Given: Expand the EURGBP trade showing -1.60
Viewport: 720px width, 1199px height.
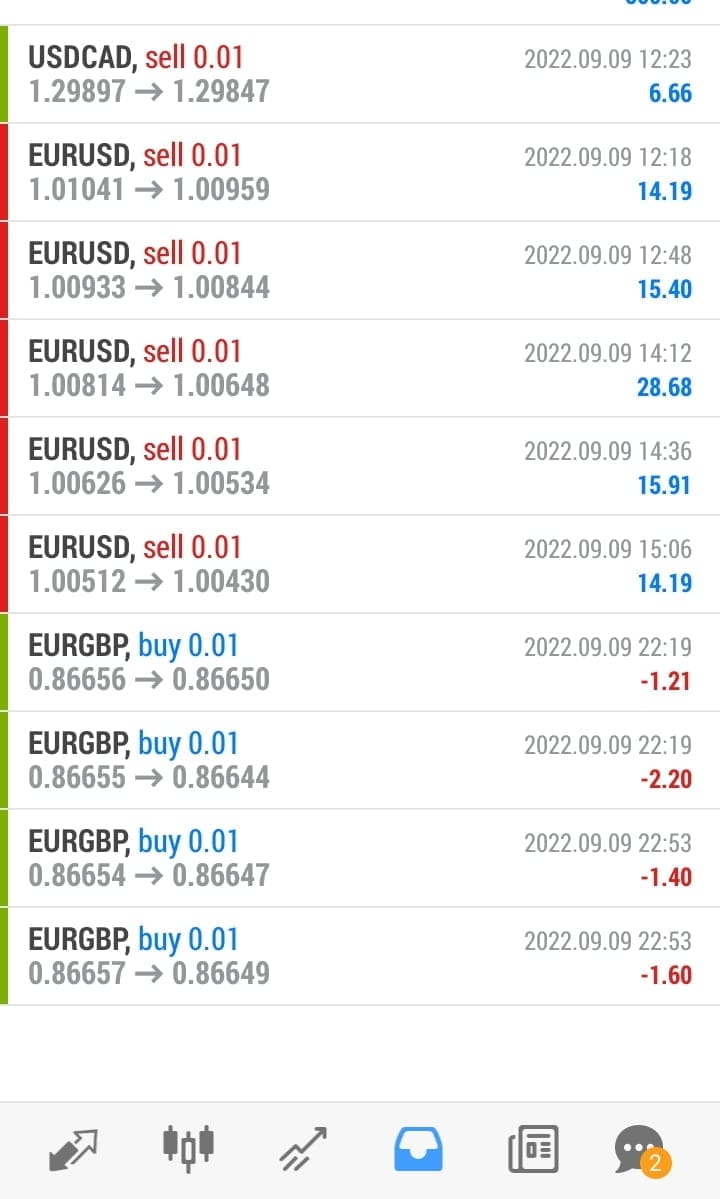Looking at the screenshot, I should click(360, 957).
